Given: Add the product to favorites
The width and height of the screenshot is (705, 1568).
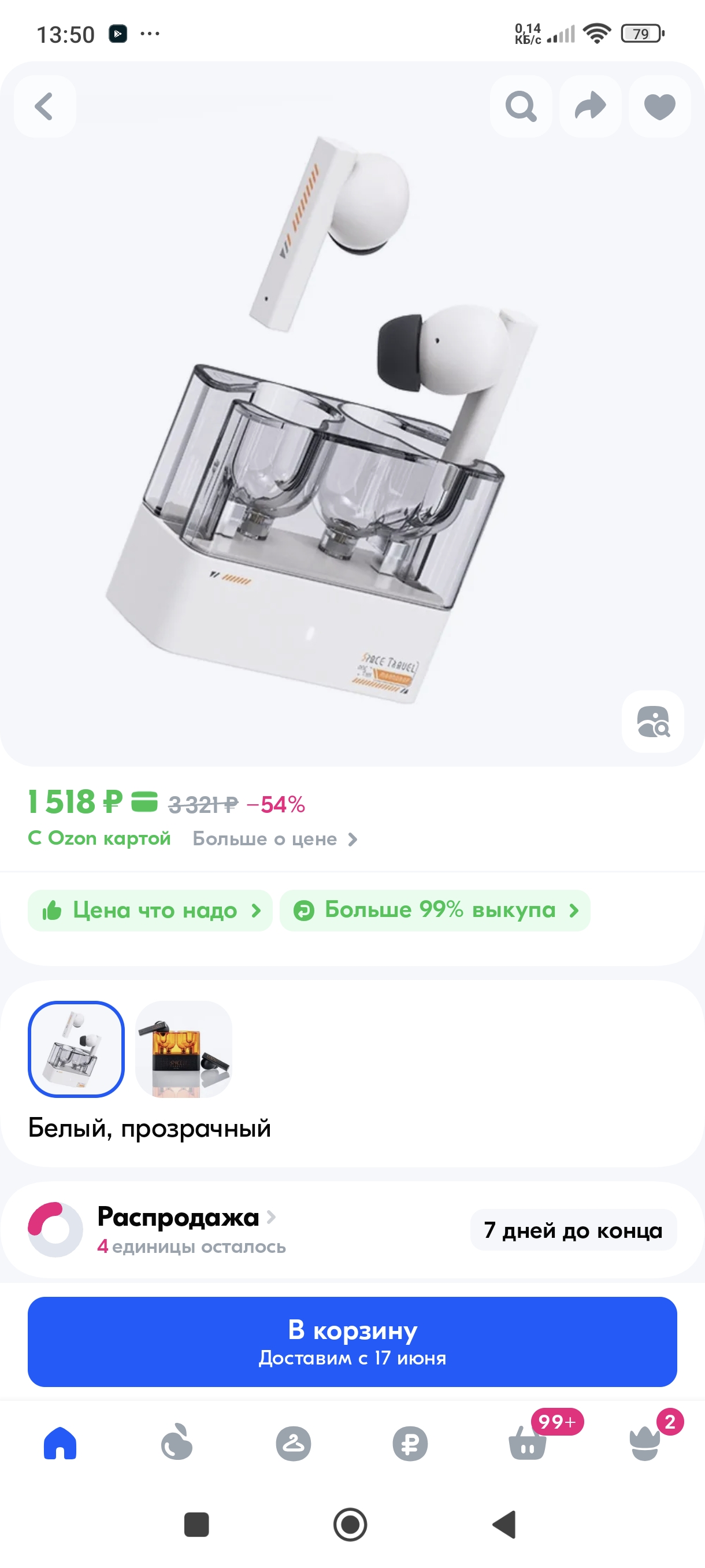Looking at the screenshot, I should click(659, 106).
